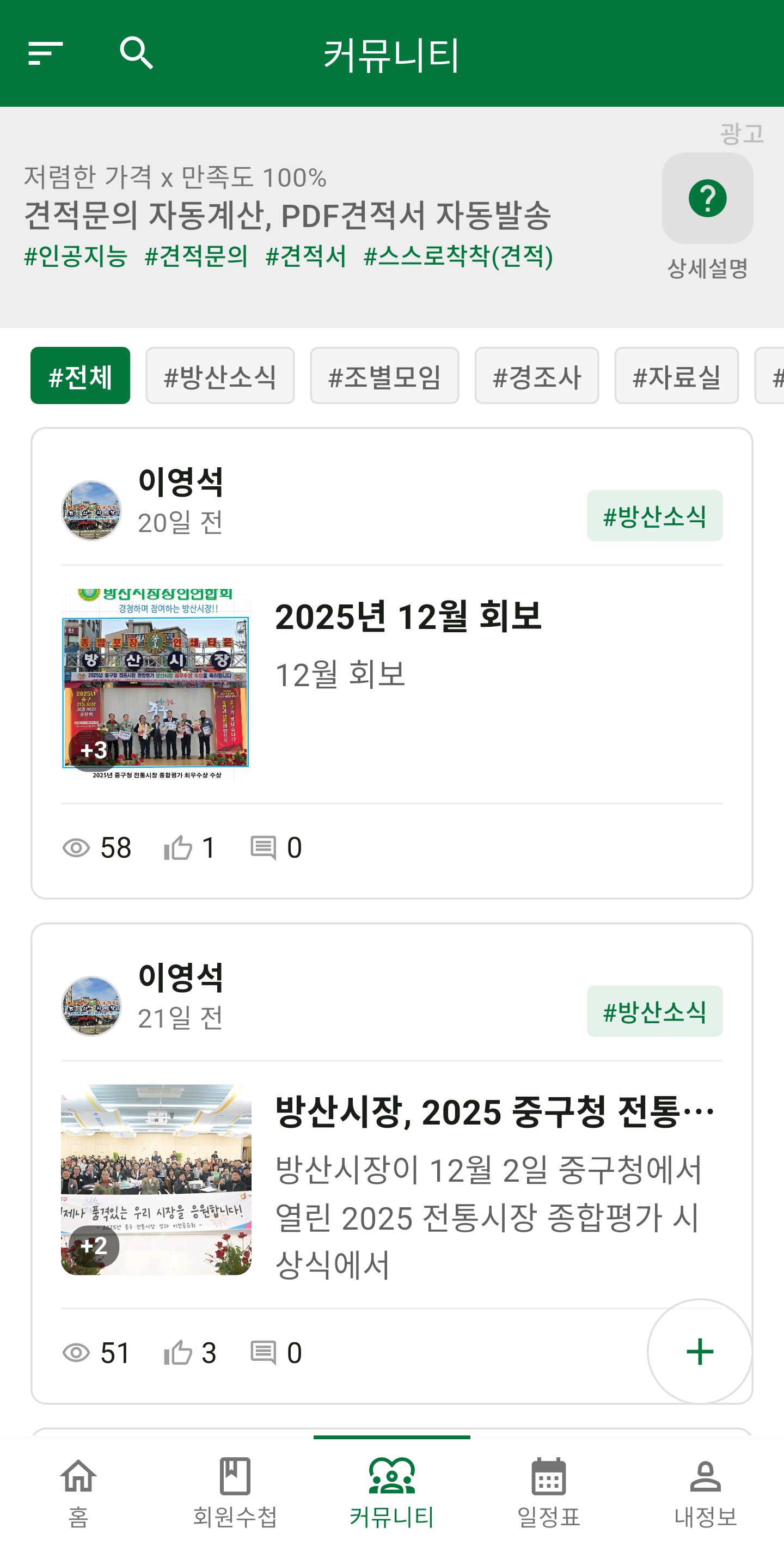Open the search magnifier in header

(x=136, y=53)
